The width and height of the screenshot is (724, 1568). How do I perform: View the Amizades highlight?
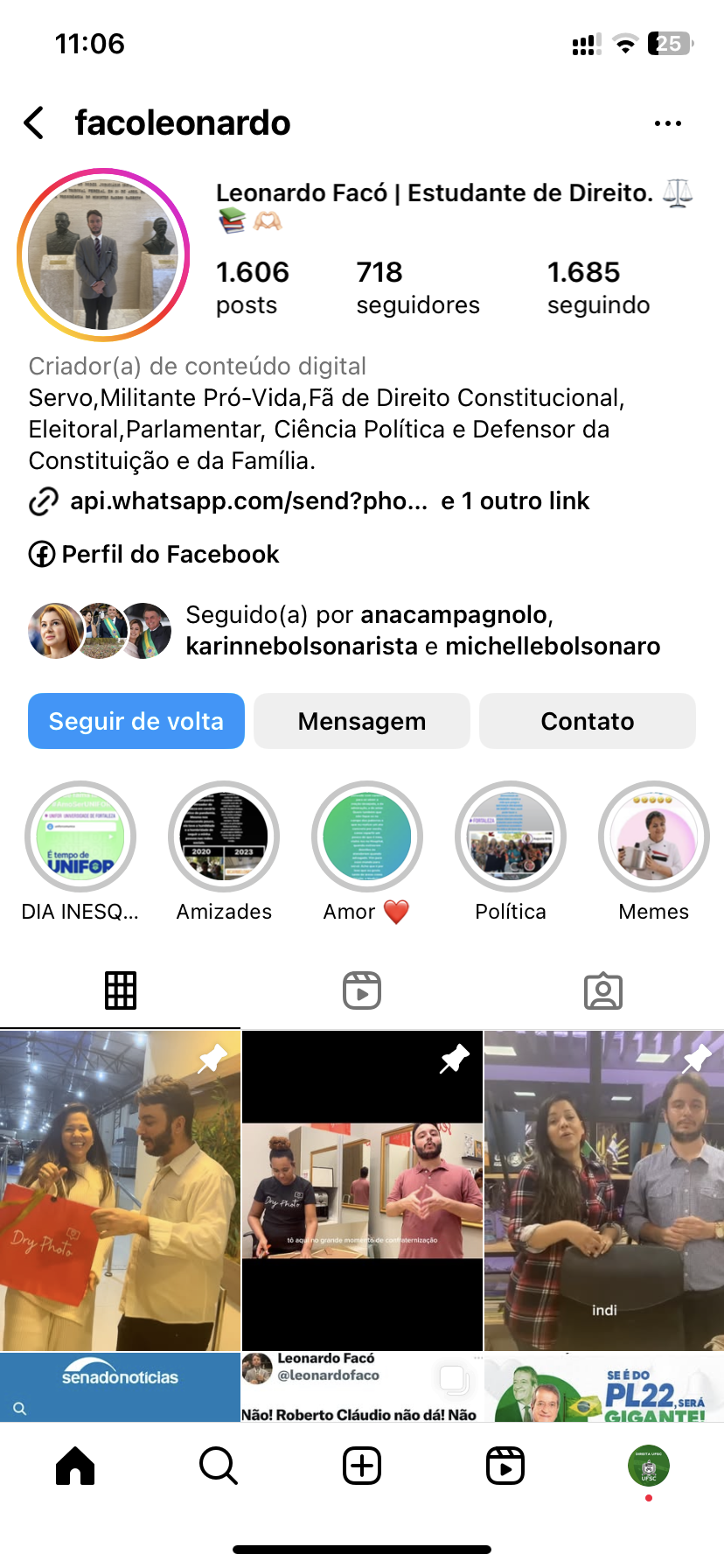224,837
